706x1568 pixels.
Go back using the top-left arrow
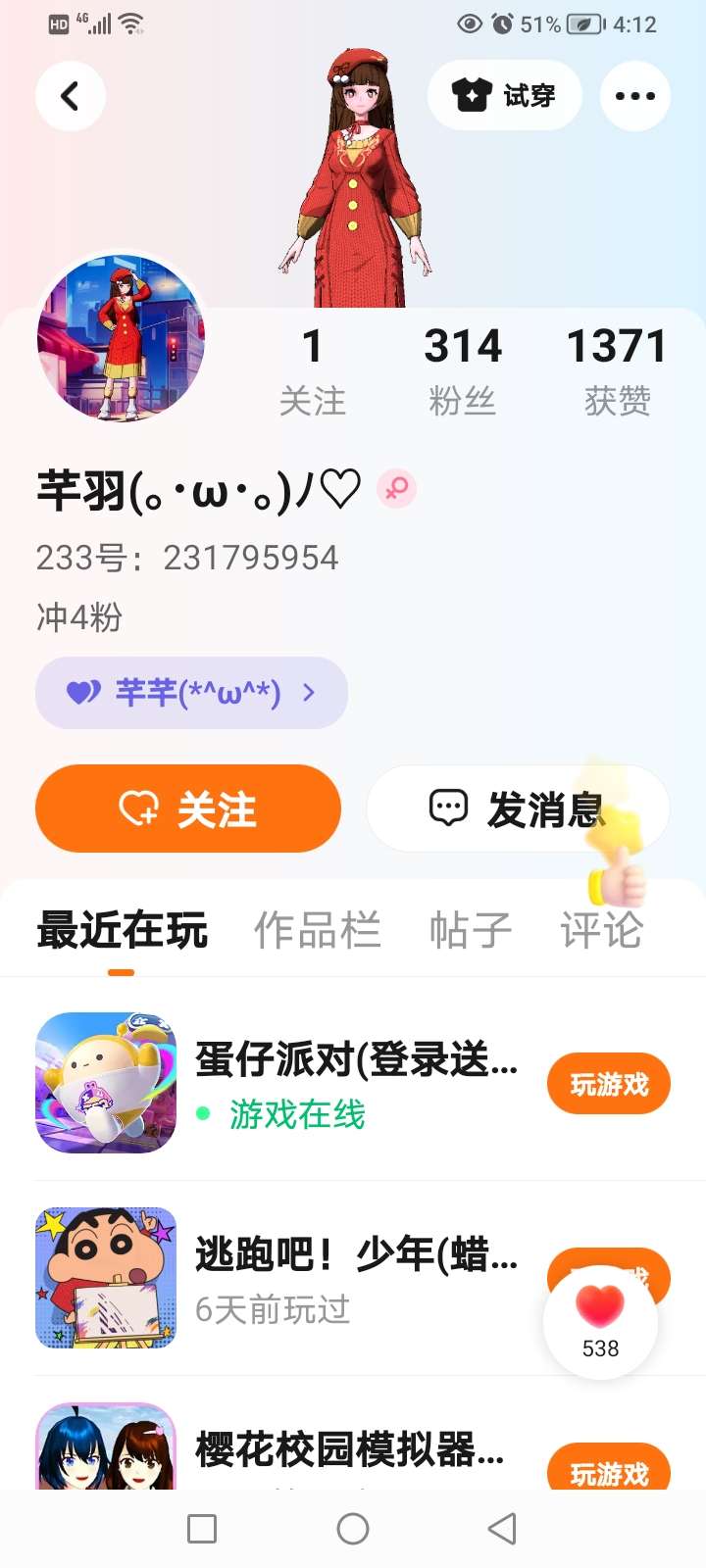coord(70,96)
